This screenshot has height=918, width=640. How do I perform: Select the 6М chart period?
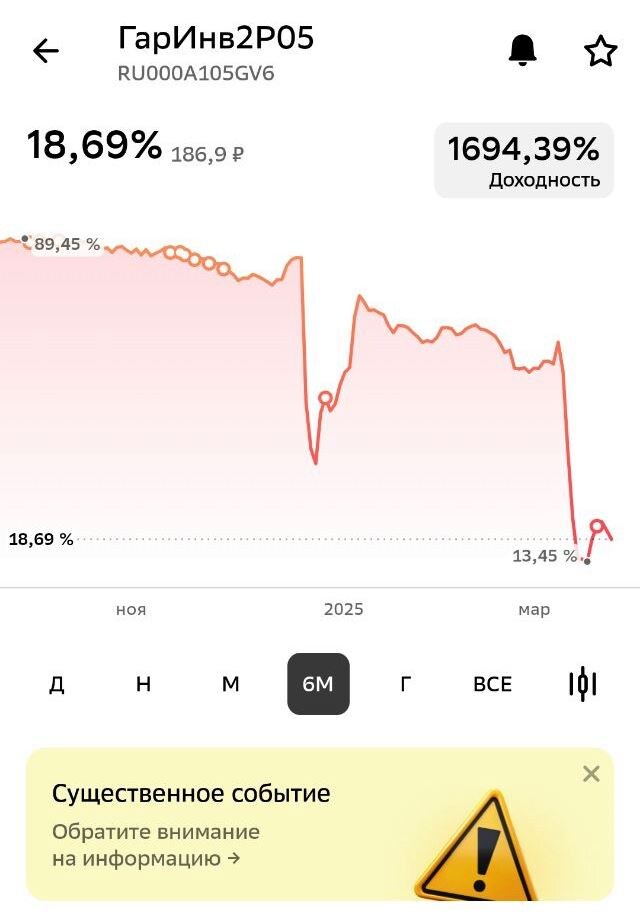click(x=318, y=684)
